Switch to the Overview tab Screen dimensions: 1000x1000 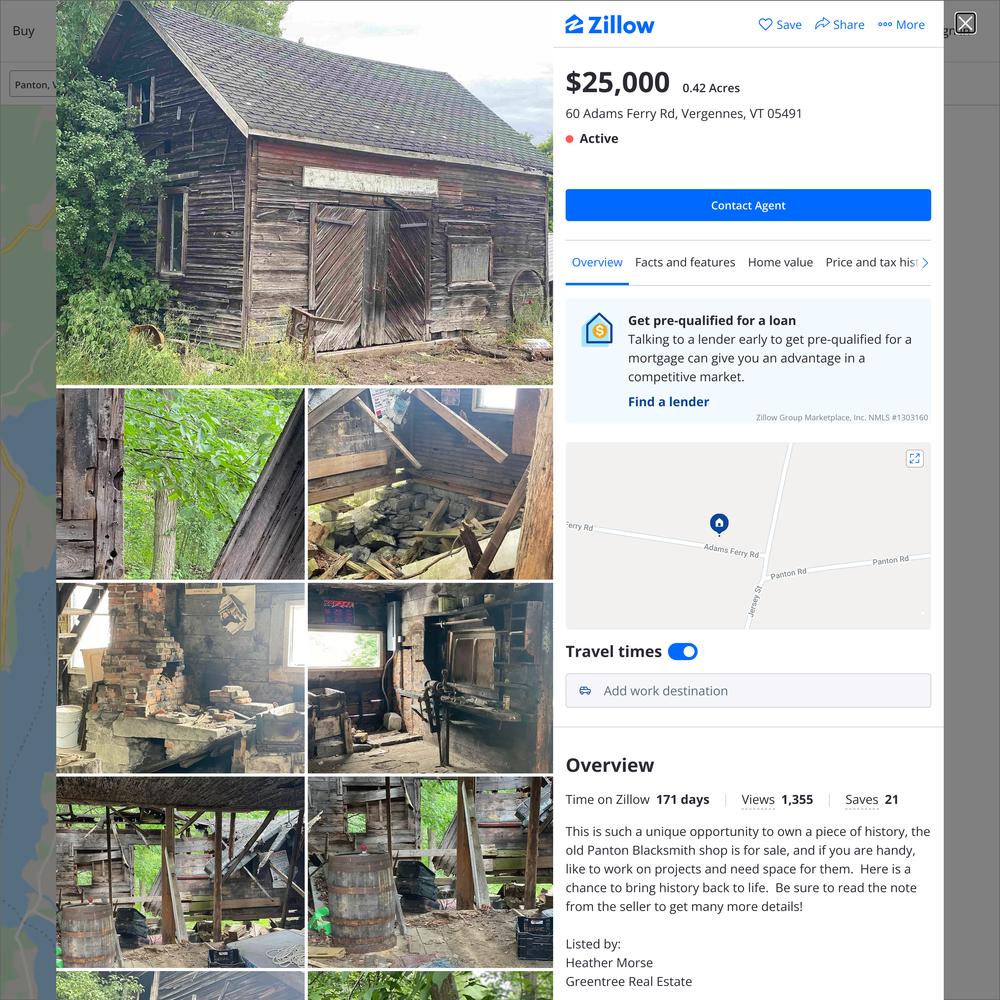click(x=597, y=262)
